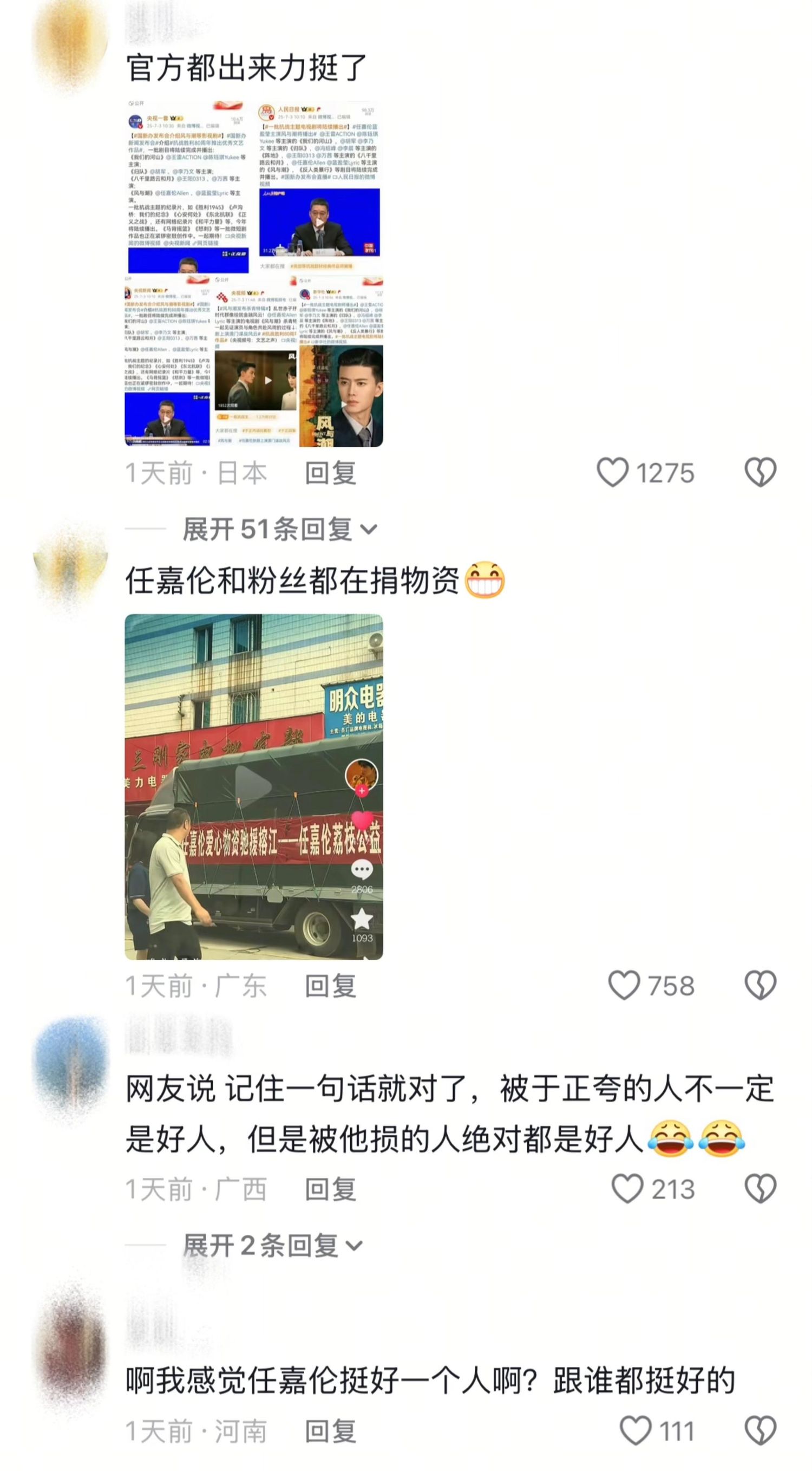Dislike the comment posted from 广西
Image resolution: width=812 pixels, height=1471 pixels.
pos(760,1189)
